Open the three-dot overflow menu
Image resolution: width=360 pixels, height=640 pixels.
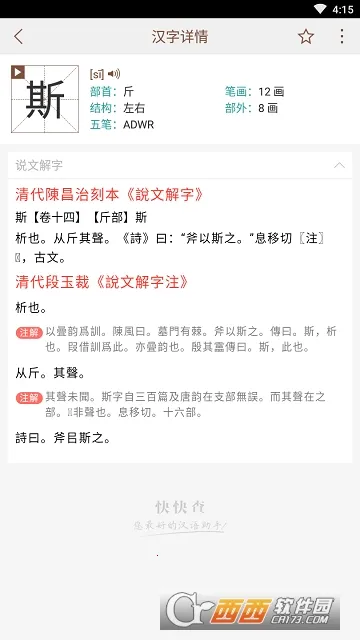342,36
